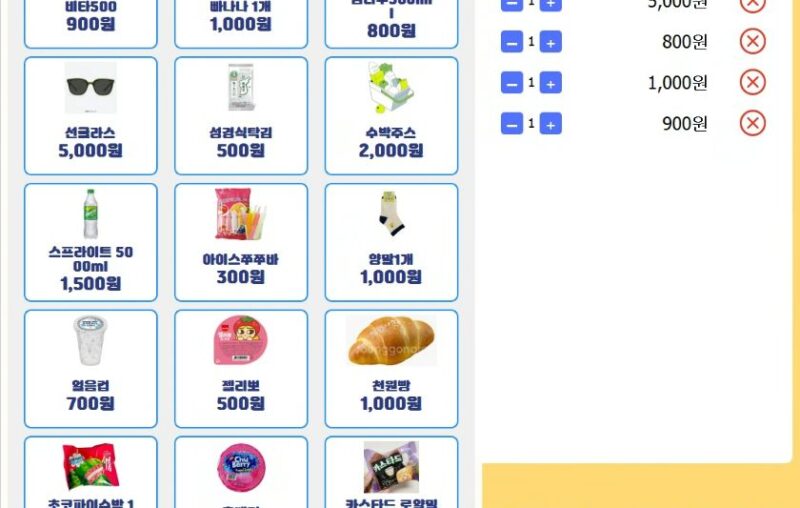Screen dimensions: 800x508
Task: Decrease quantity of the 800원 cart item
Action: [x=511, y=42]
